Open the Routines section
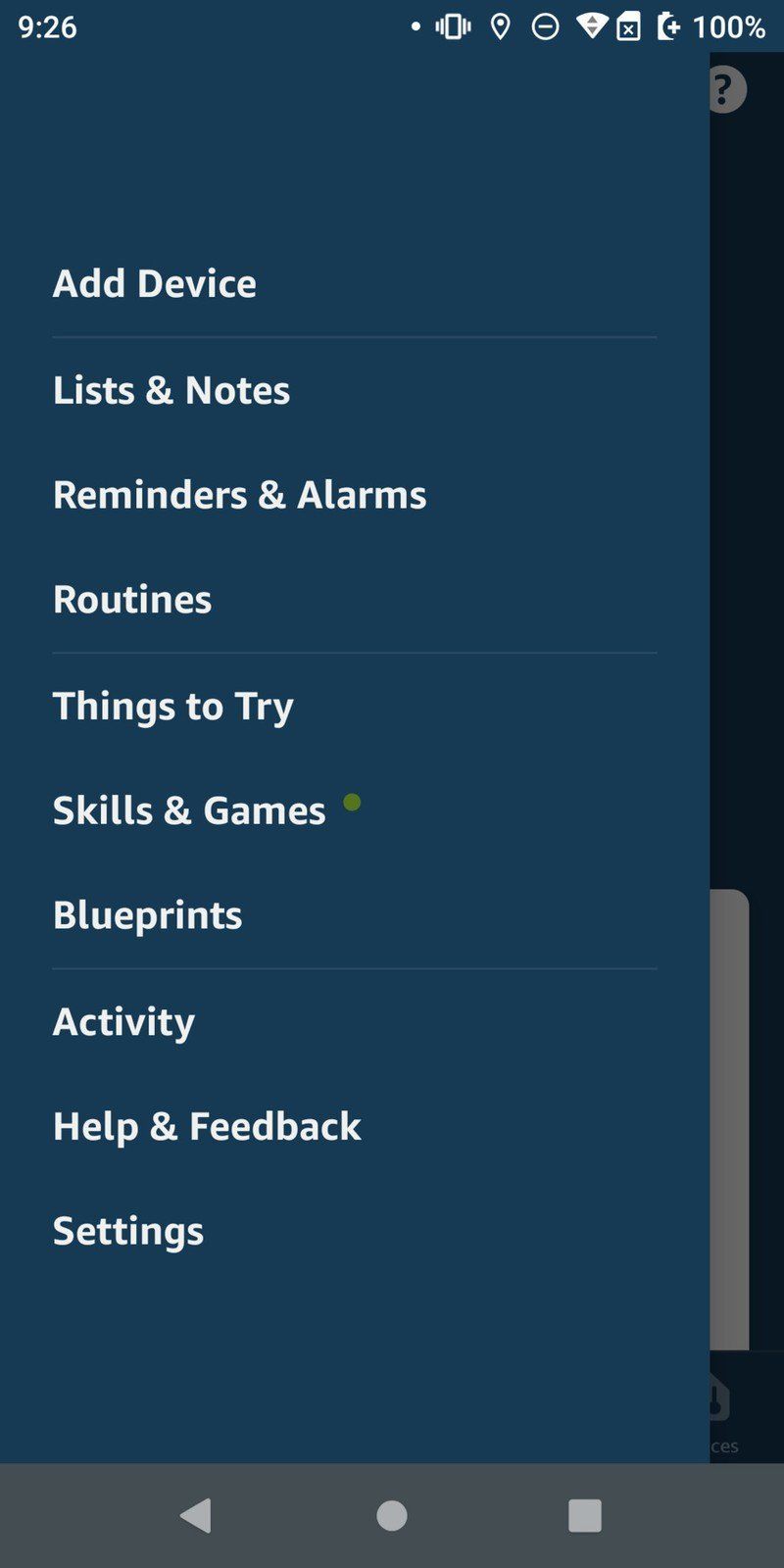 coord(132,599)
